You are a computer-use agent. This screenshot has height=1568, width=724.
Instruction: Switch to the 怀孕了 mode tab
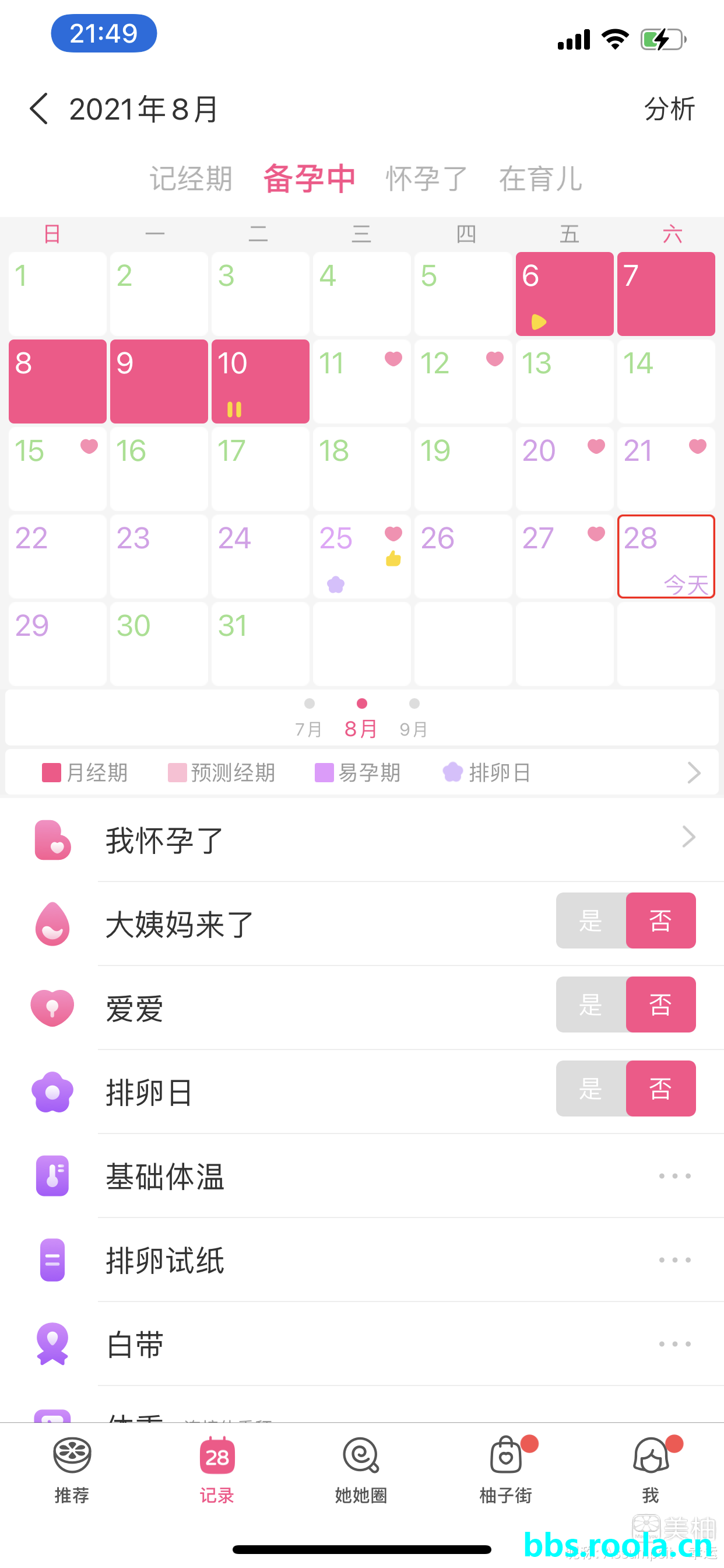coord(427,179)
